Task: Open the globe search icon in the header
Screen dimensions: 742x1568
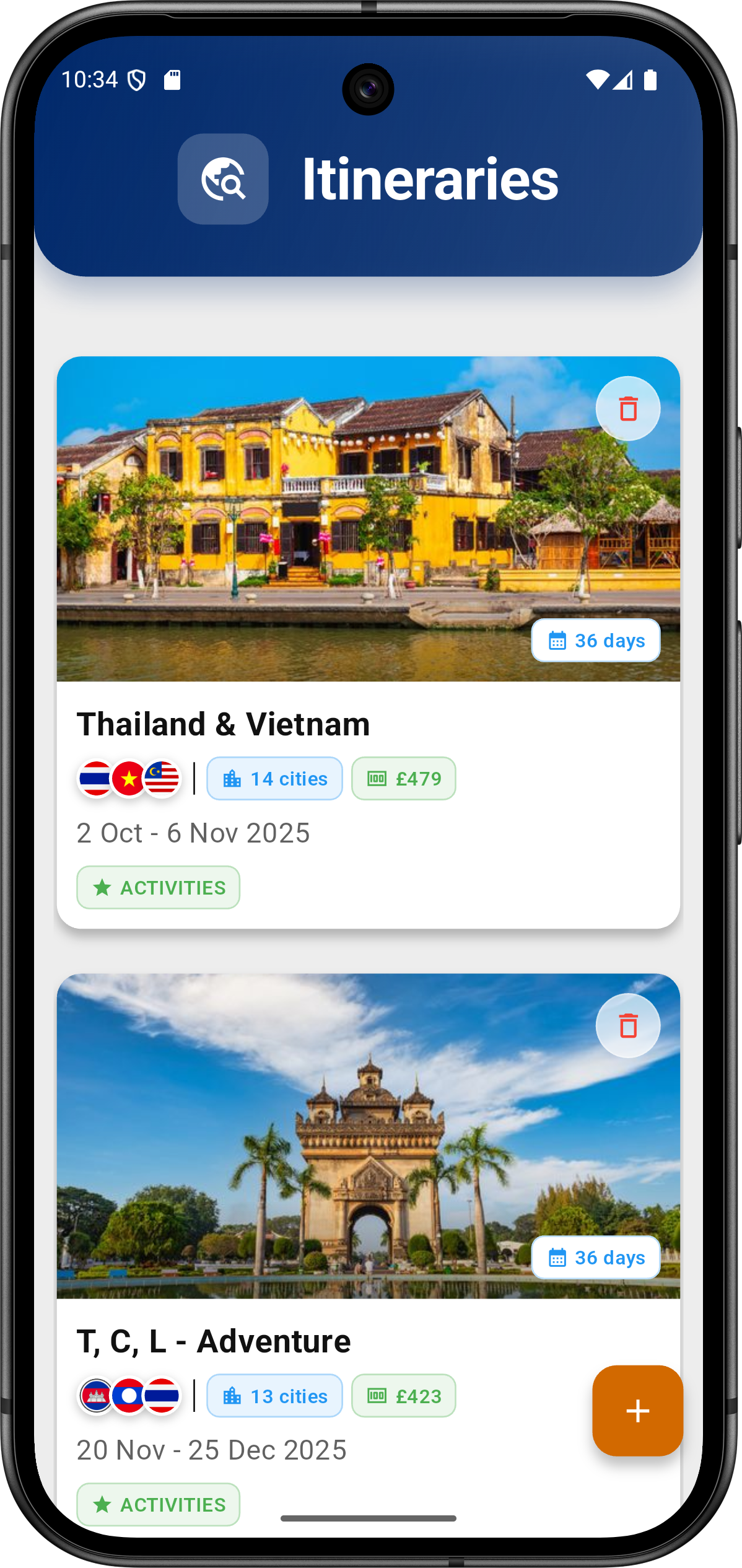Action: coord(223,179)
